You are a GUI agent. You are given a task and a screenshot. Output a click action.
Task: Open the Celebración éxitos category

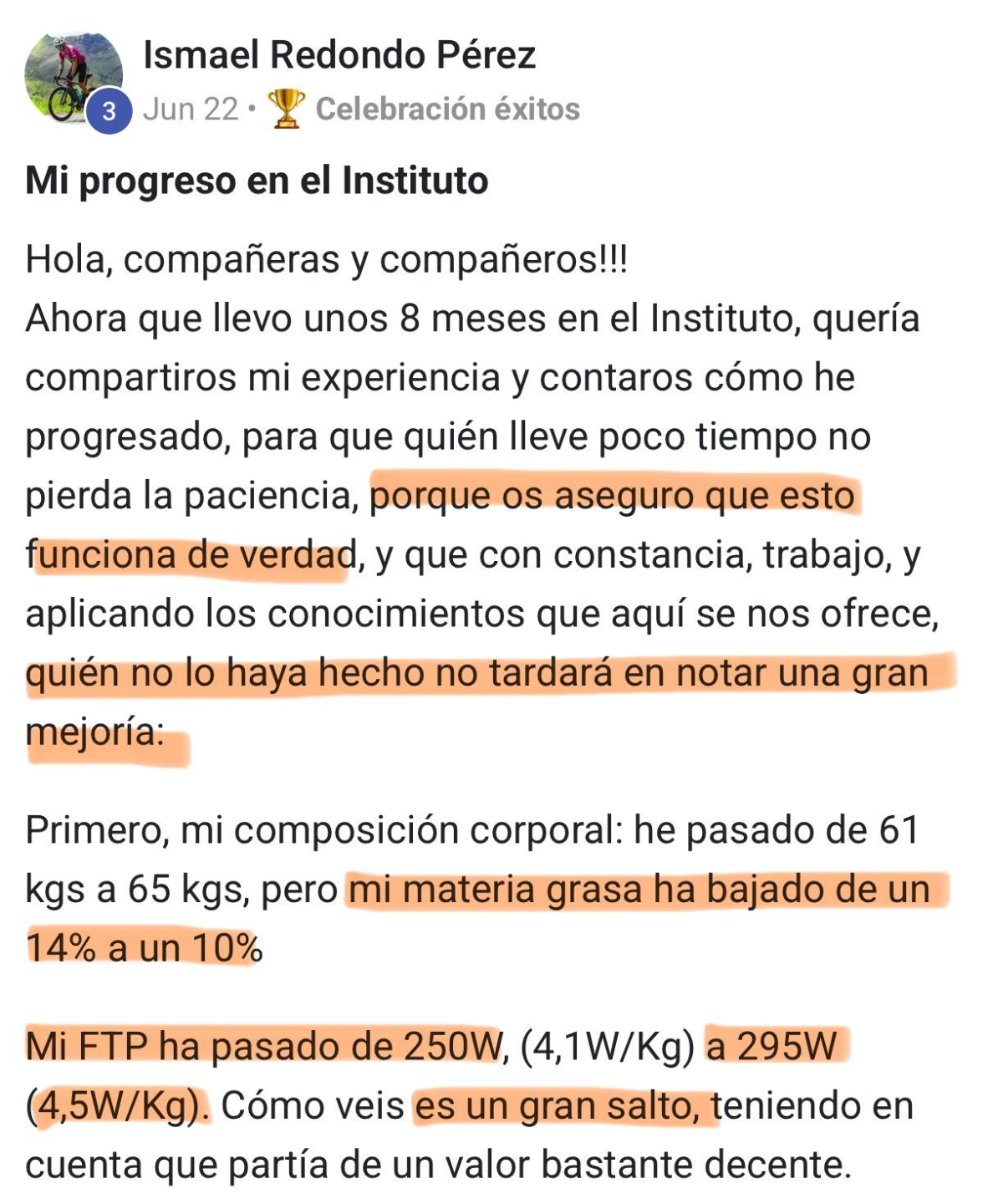446,109
